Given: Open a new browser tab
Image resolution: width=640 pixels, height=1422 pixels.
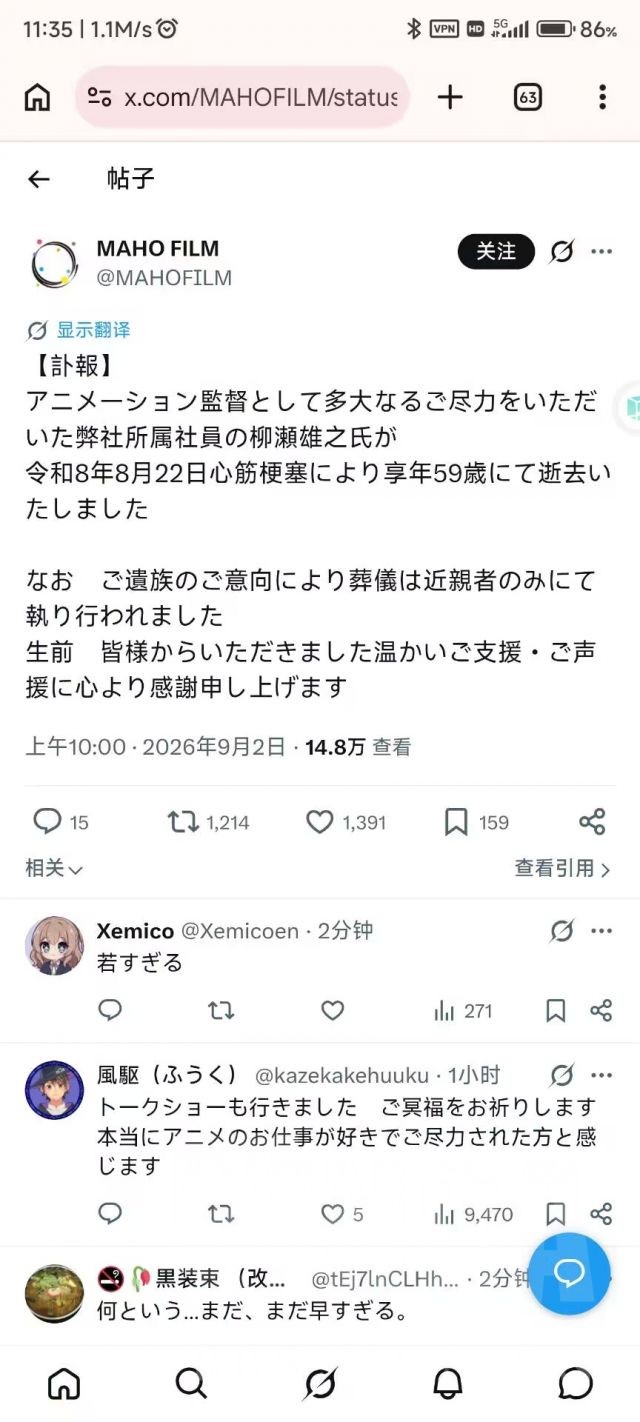Looking at the screenshot, I should 450,97.
